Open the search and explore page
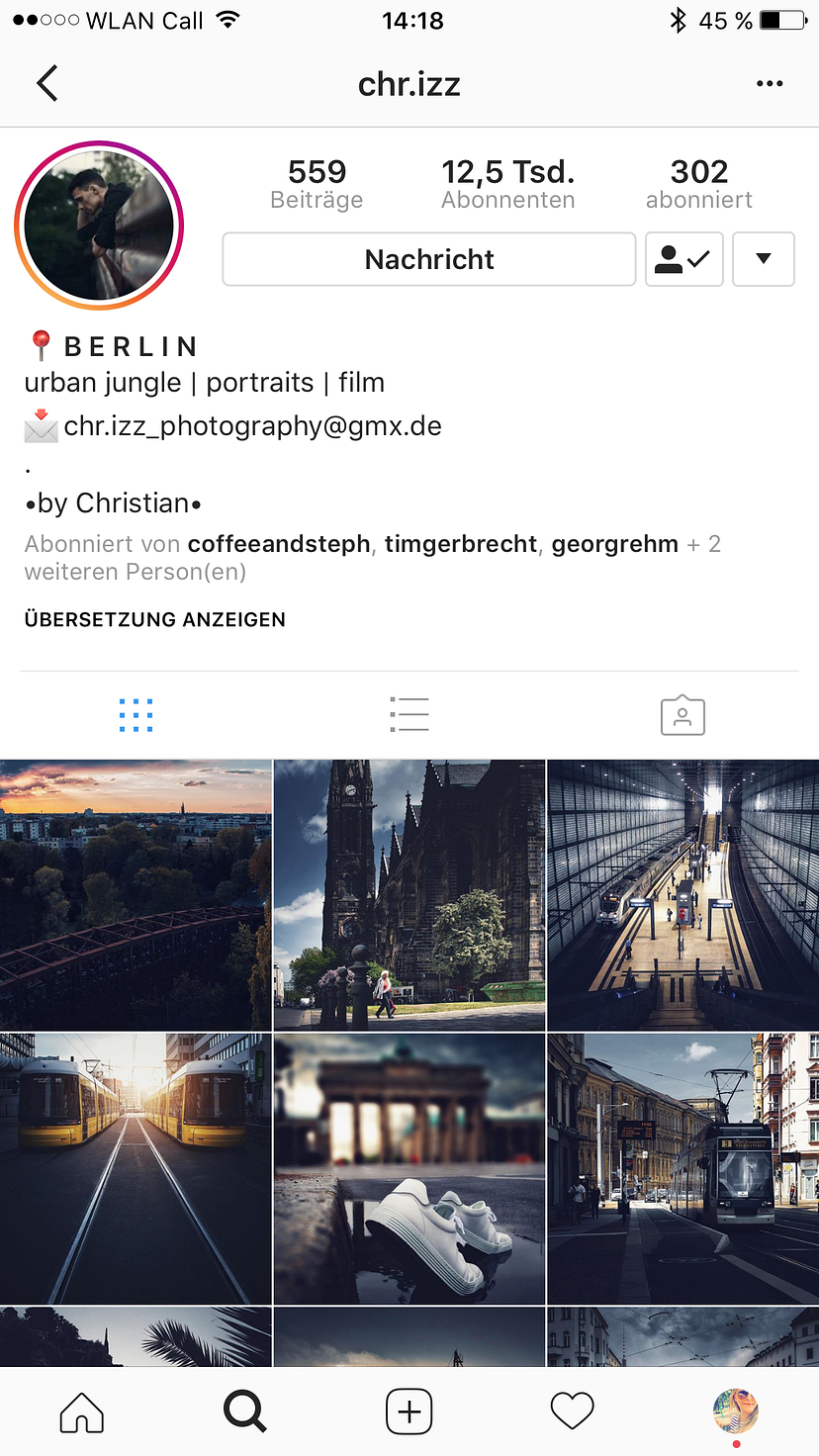This screenshot has width=819, height=1456. (245, 1411)
